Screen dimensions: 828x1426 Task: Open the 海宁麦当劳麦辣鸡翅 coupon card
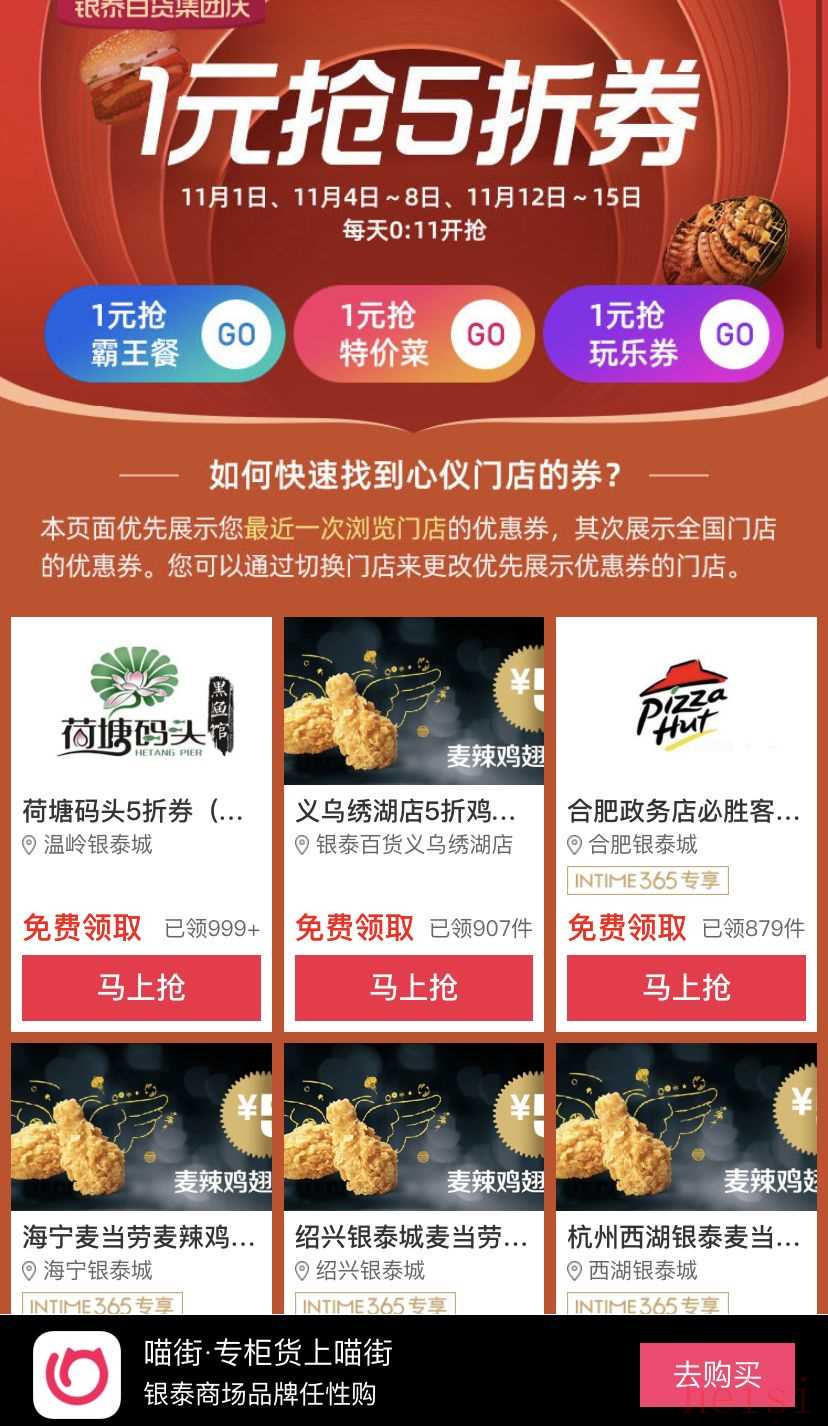(141, 1160)
